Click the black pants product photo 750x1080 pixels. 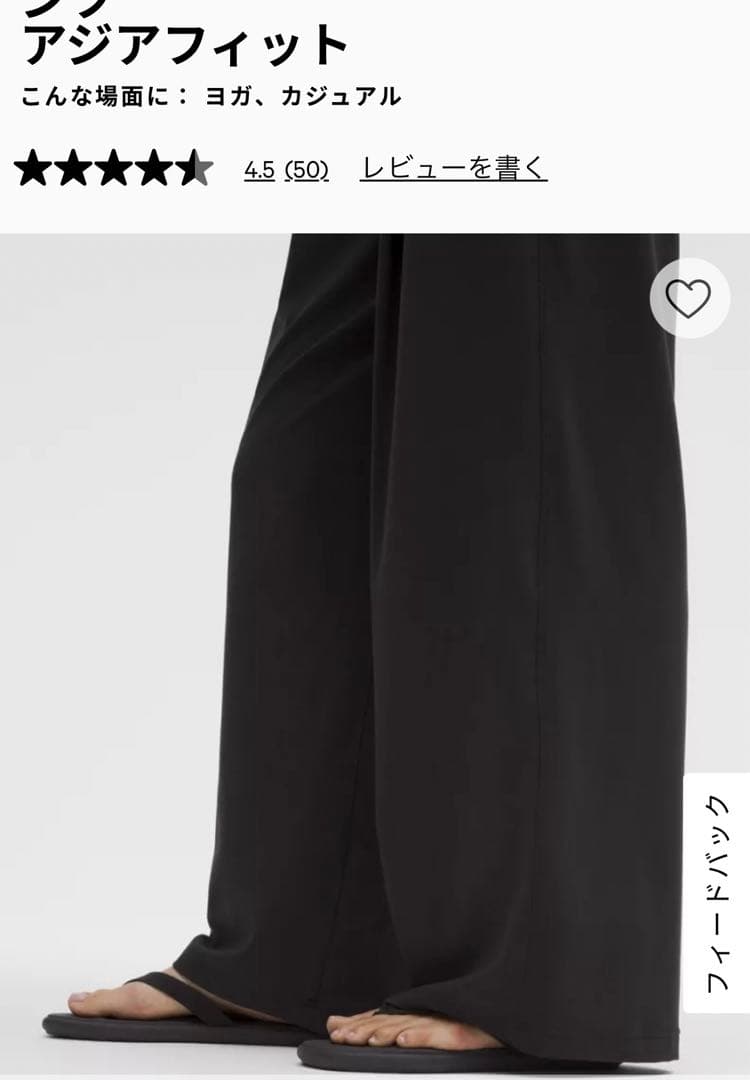pyautogui.click(x=400, y=600)
